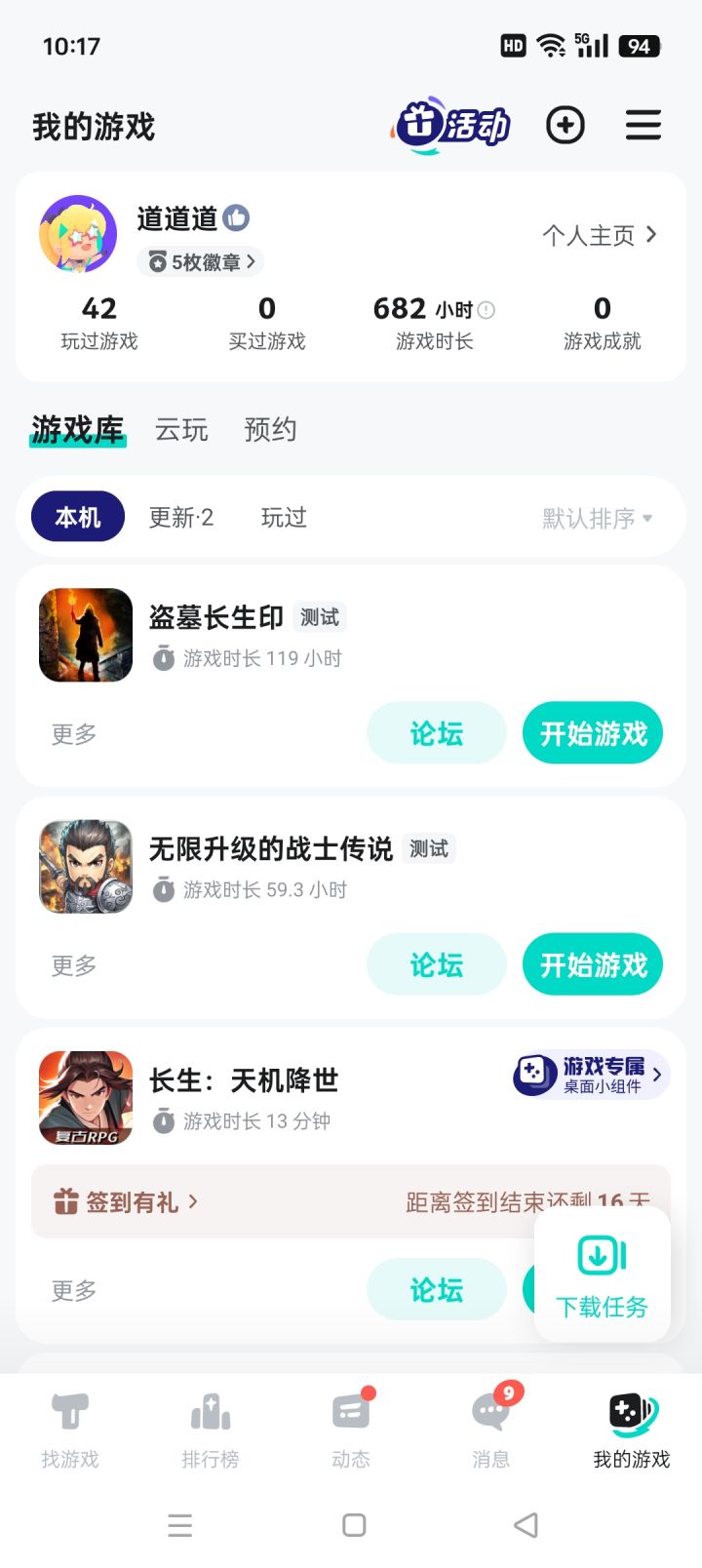702x1568 pixels.
Task: Expand the 默认排序 sorting dropdown
Action: pyautogui.click(x=597, y=518)
